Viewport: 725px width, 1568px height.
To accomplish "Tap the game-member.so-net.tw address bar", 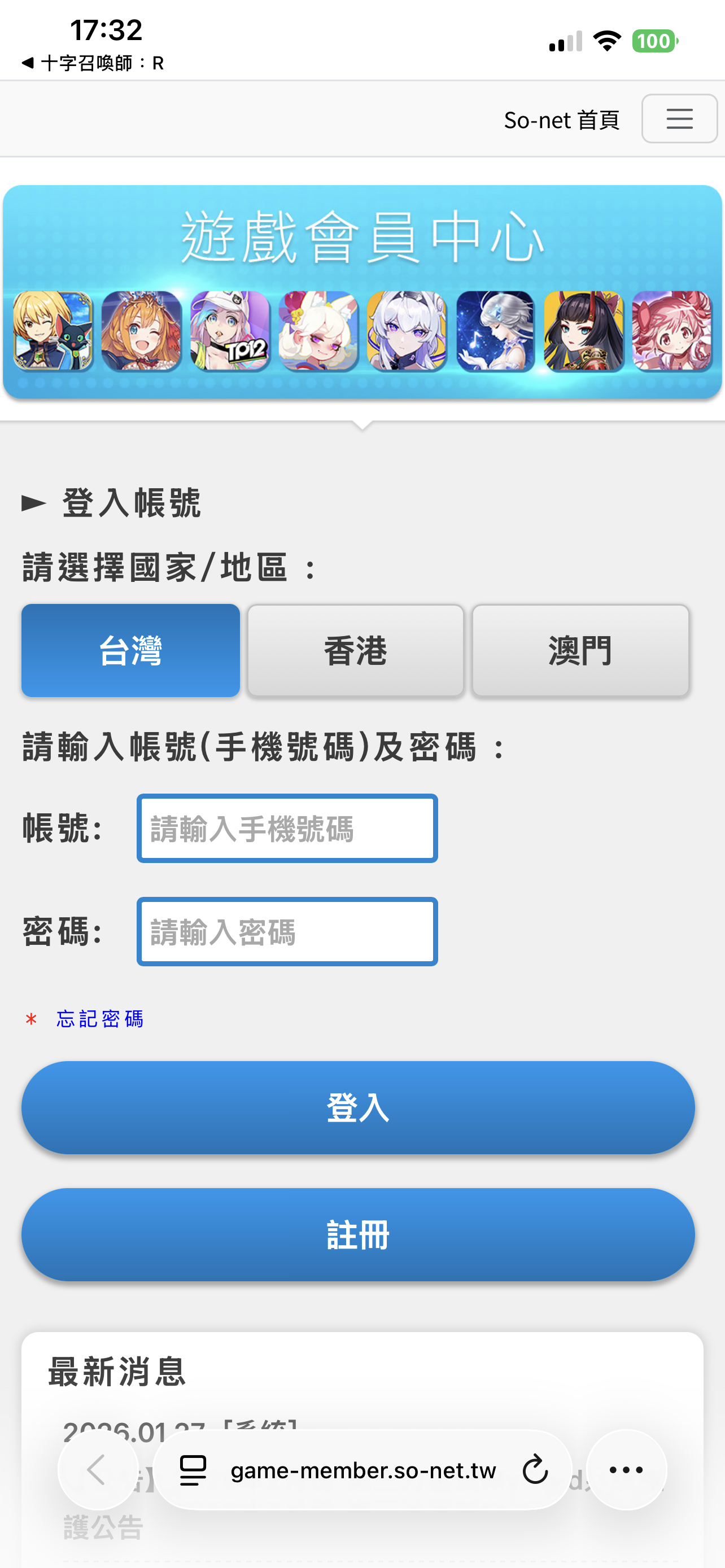I will tap(363, 1470).
